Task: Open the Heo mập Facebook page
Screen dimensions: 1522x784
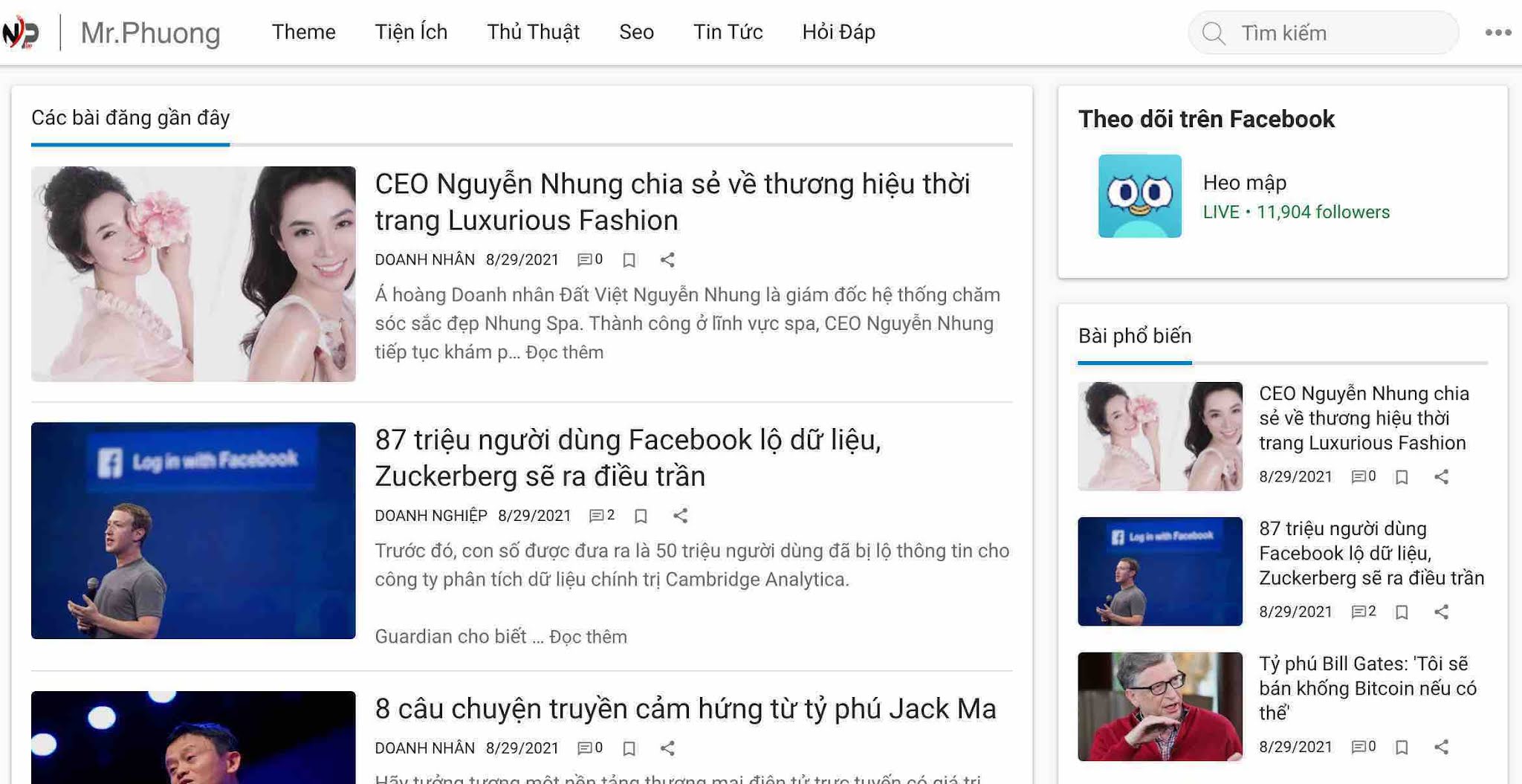Action: [1244, 183]
